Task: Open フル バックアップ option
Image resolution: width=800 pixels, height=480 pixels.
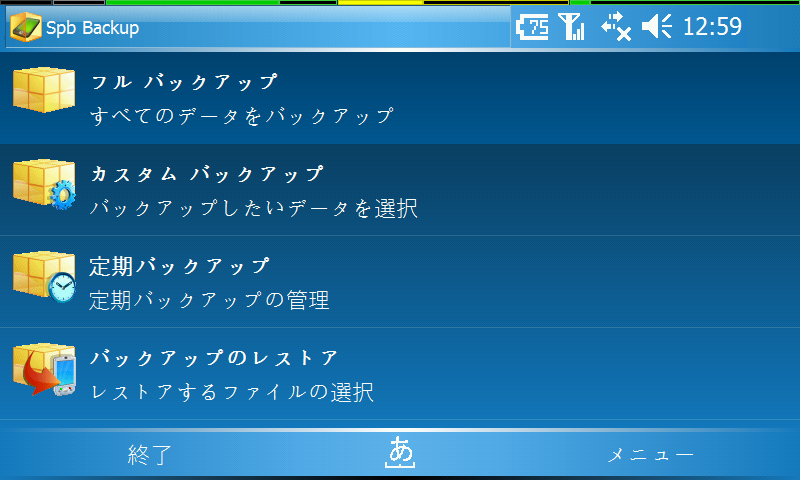Action: tap(400, 98)
